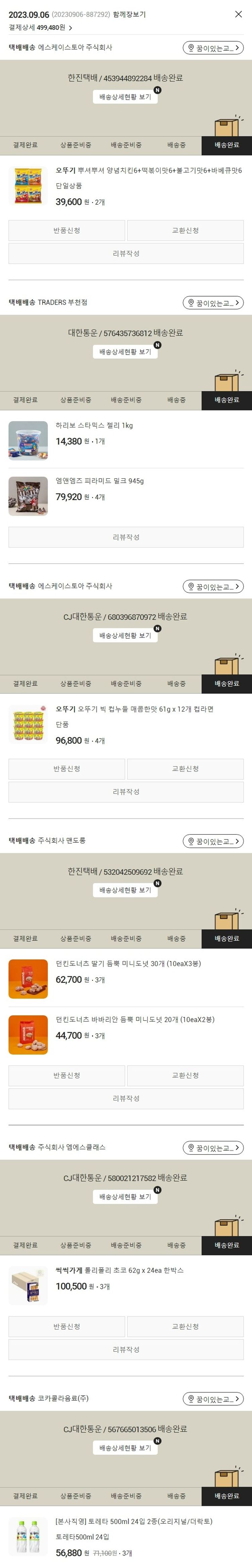
Task: Tap 함께장보기 next to the order number
Action: (x=129, y=14)
